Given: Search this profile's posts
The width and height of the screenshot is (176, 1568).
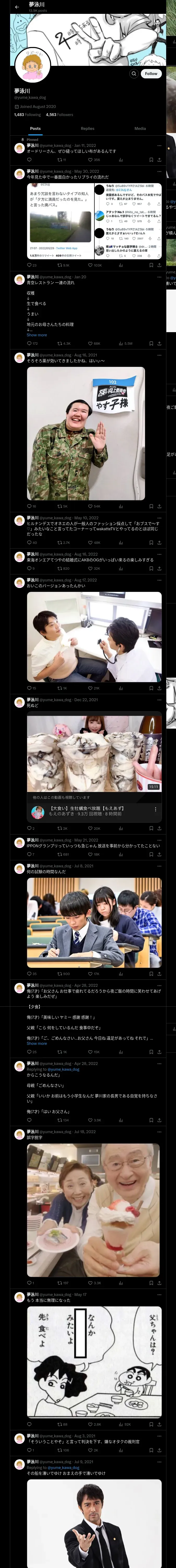Looking at the screenshot, I should 133,74.
